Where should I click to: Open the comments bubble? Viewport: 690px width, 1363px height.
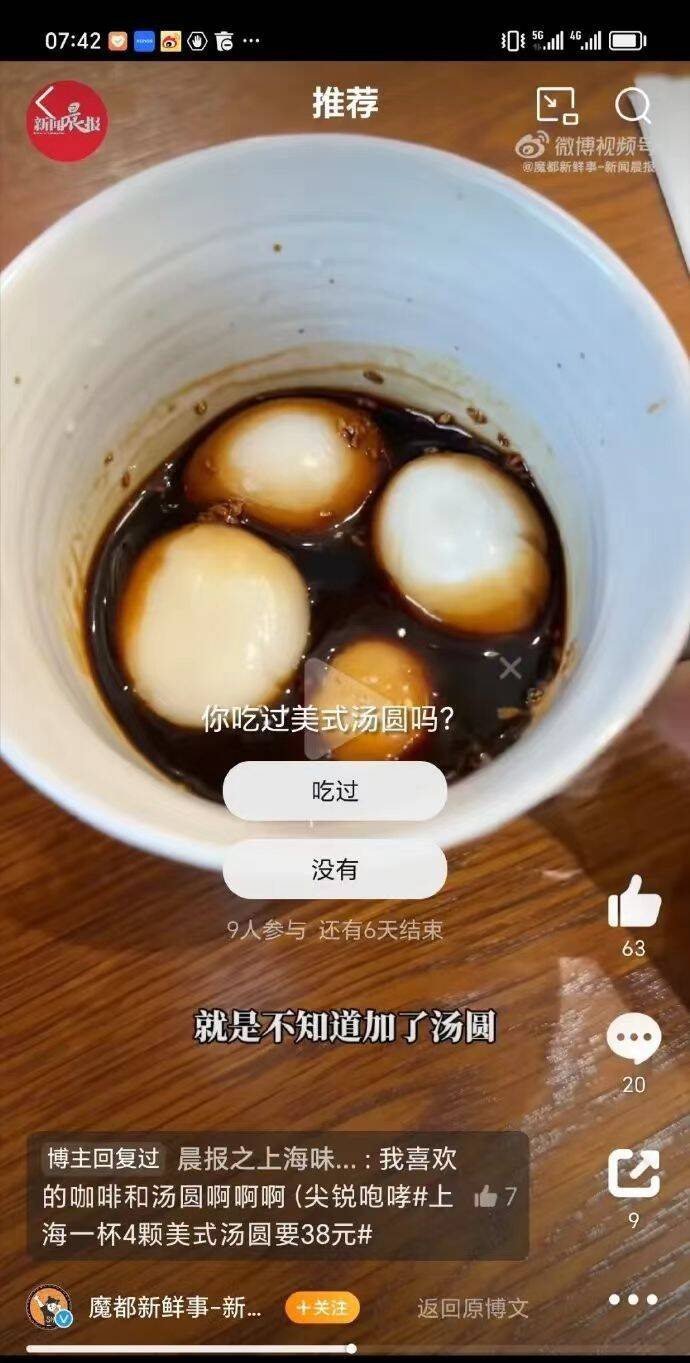click(634, 1040)
